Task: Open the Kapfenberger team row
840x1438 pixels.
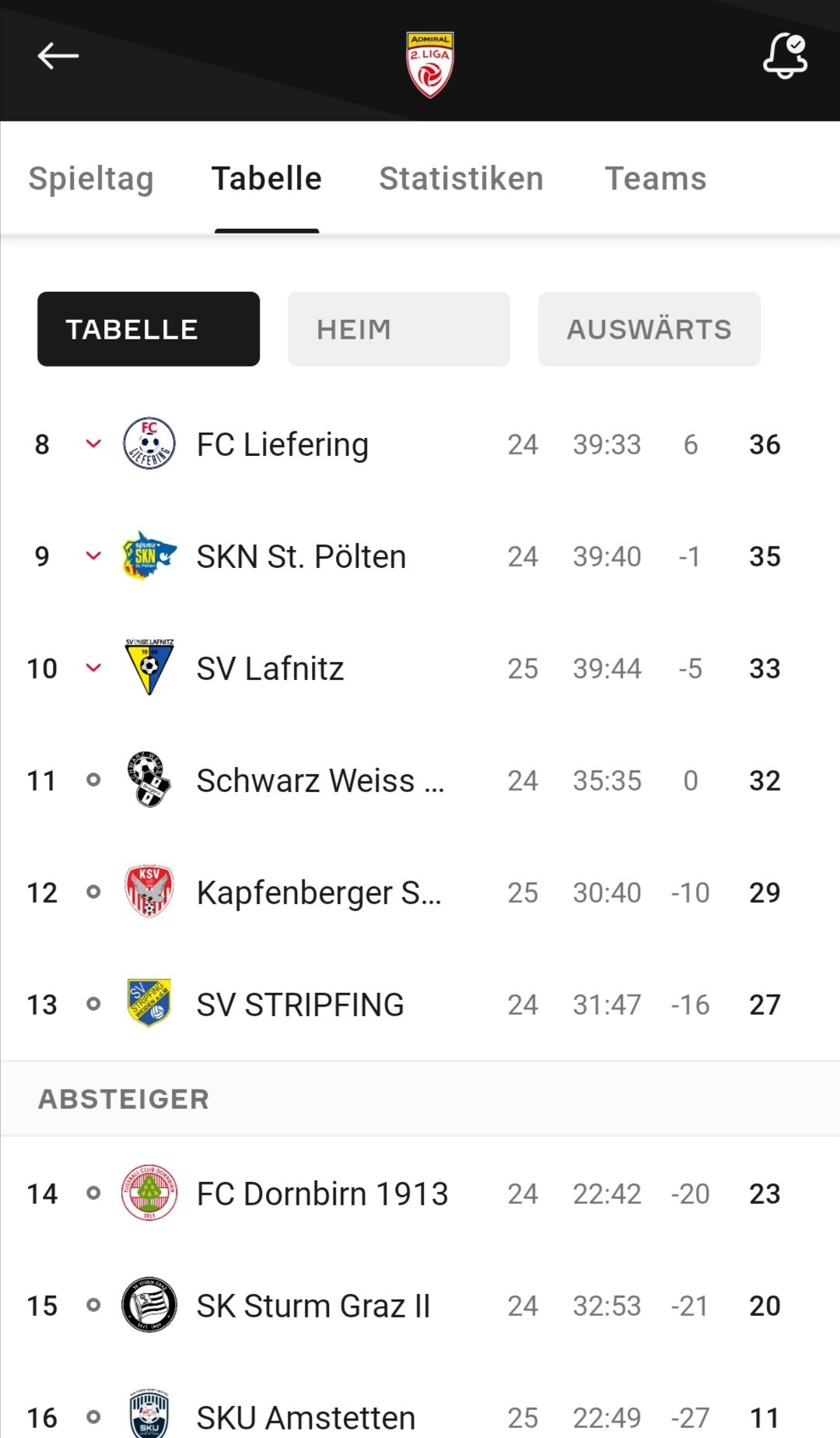Action: [x=420, y=893]
